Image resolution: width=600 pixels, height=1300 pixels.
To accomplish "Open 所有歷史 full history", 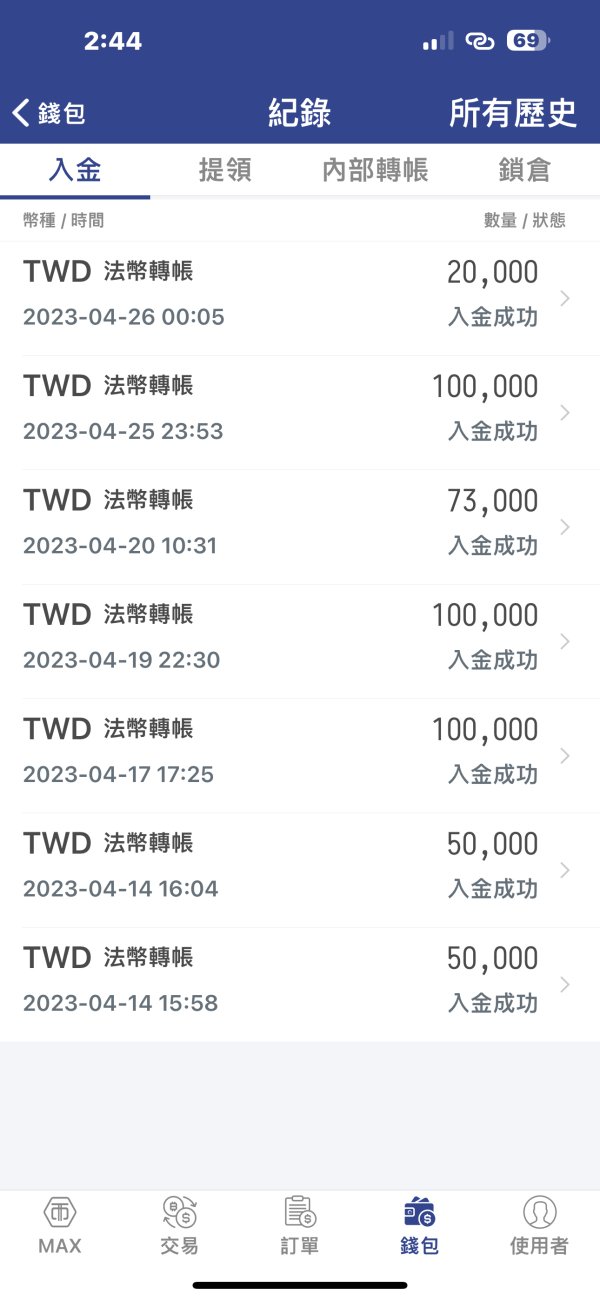I will pyautogui.click(x=513, y=113).
